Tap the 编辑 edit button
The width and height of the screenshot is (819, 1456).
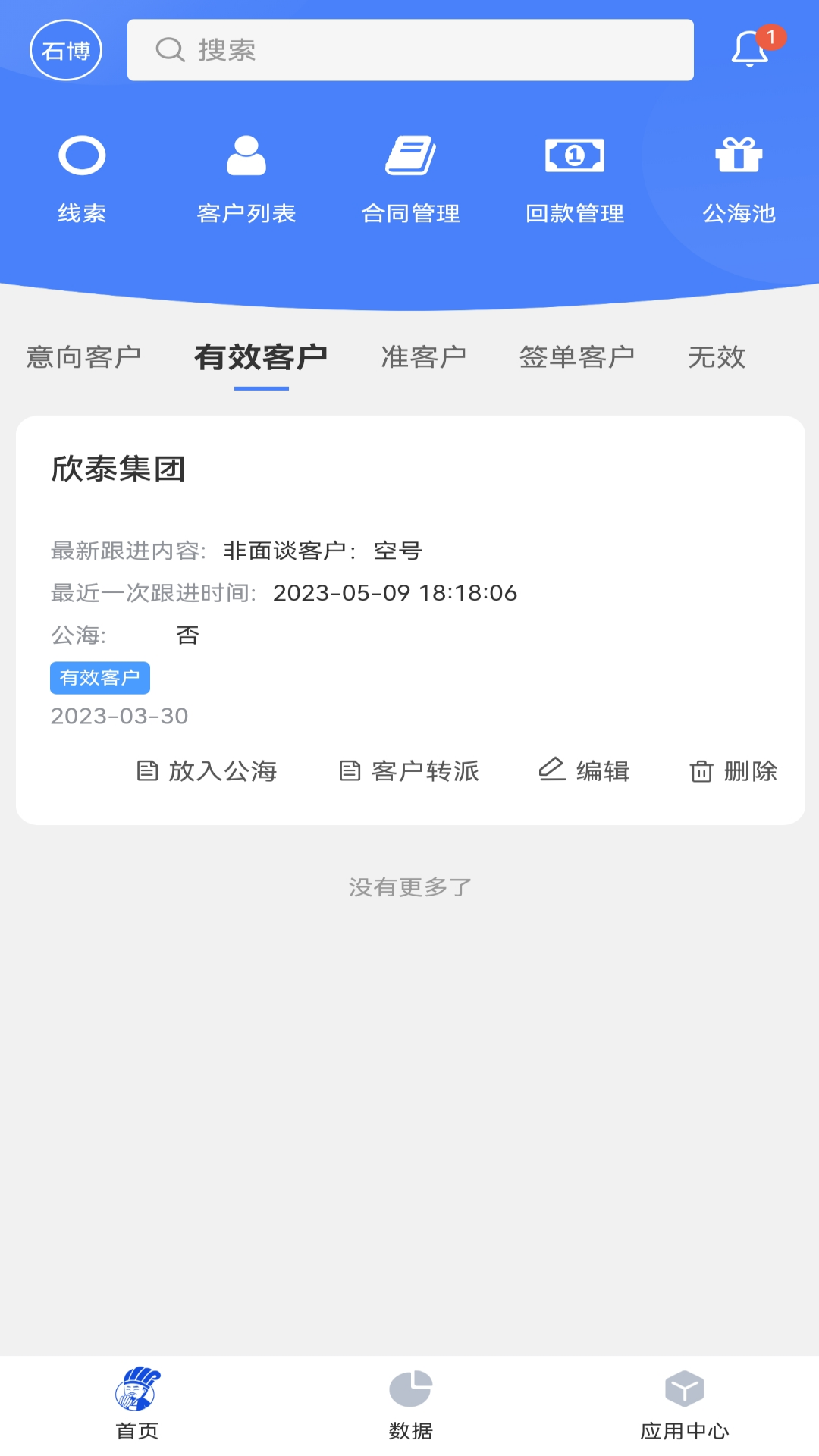coord(587,770)
